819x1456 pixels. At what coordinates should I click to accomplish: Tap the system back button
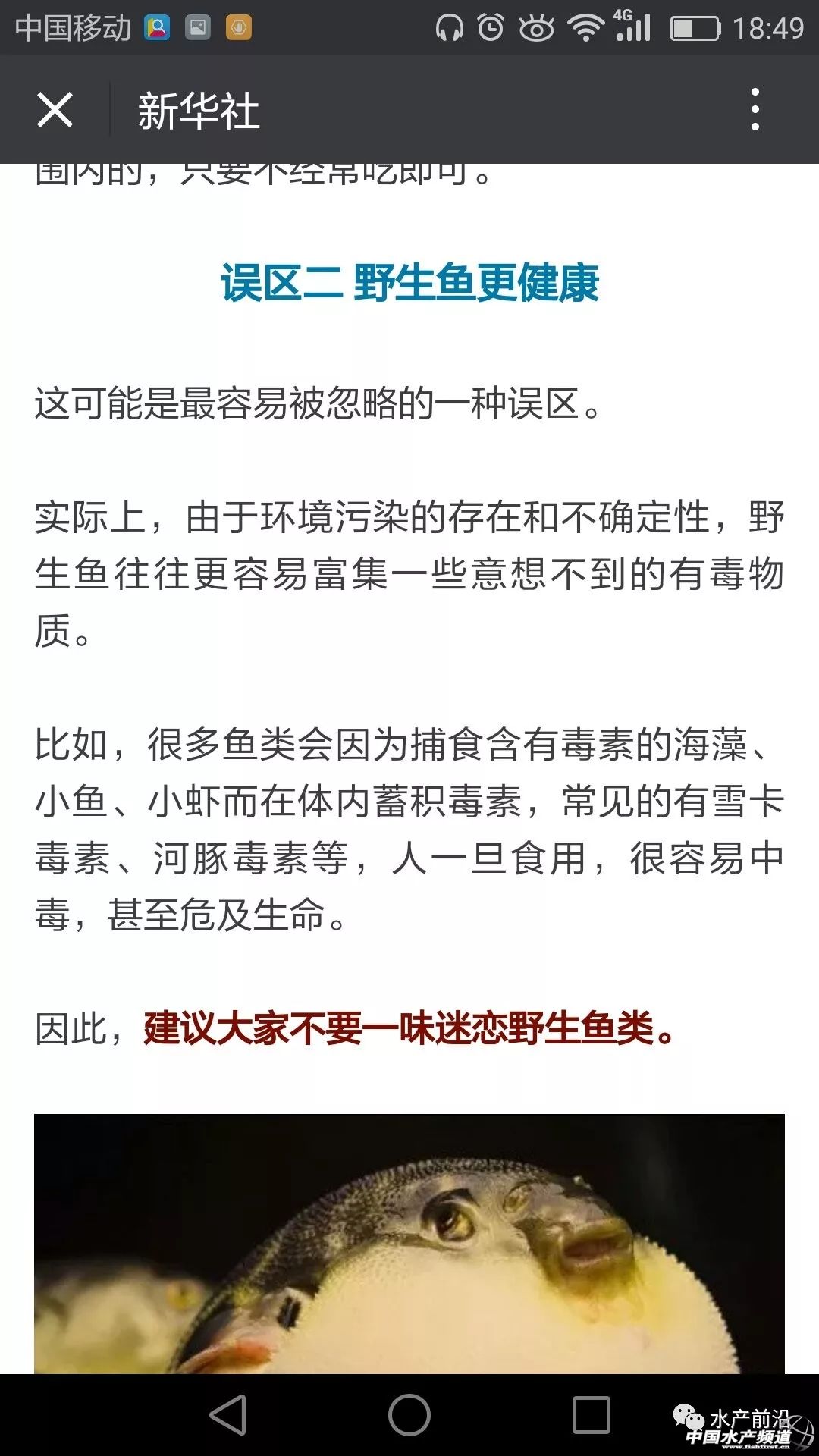(228, 1415)
